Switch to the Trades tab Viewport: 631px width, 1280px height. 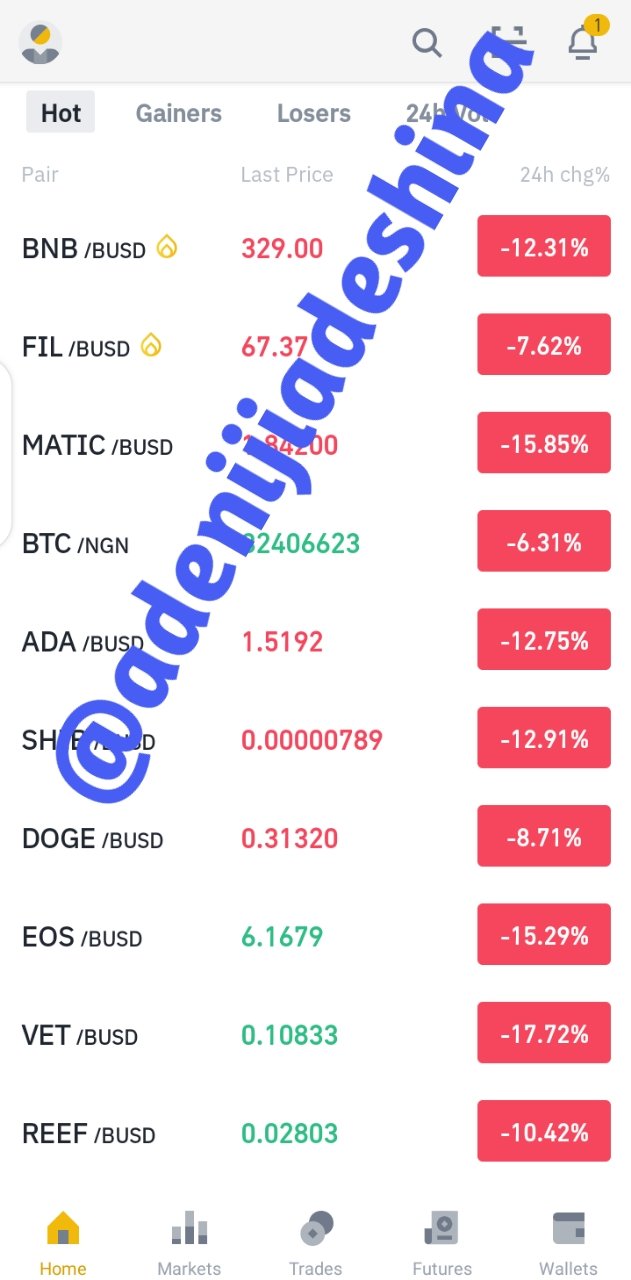pos(315,1244)
